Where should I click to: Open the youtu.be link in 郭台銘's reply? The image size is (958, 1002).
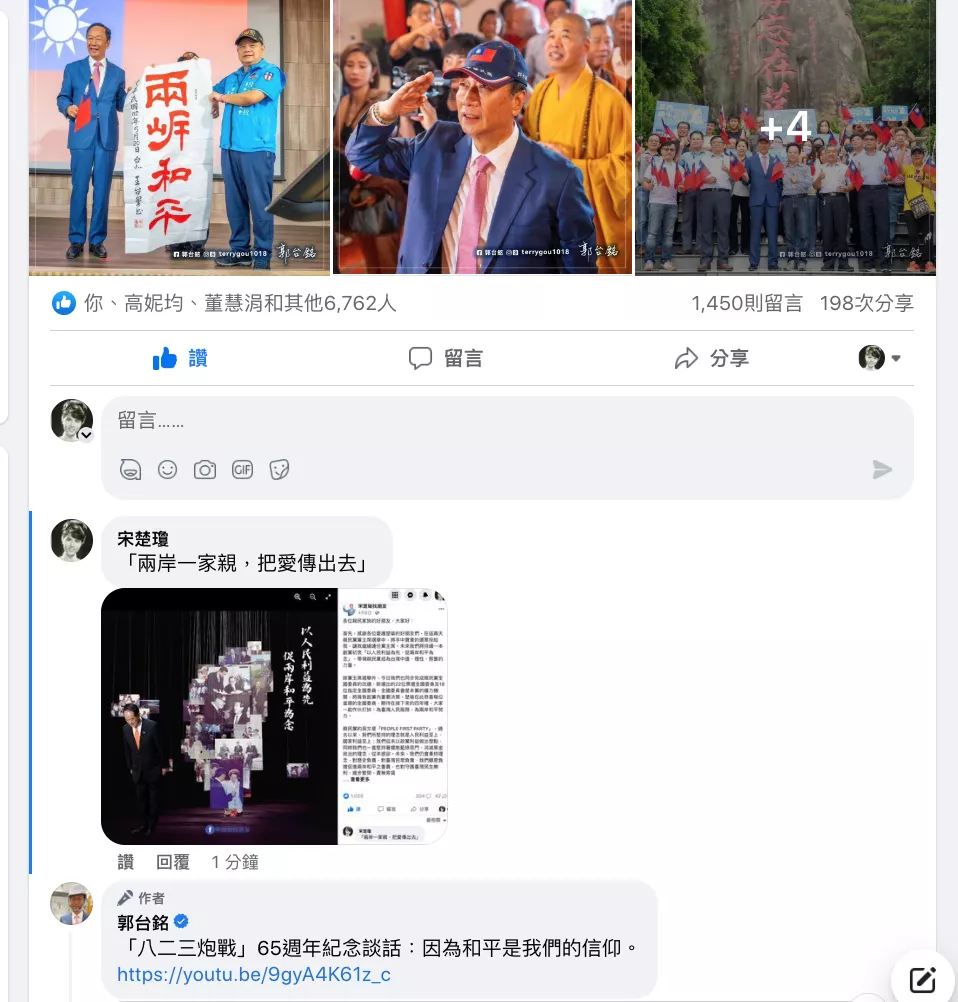[x=253, y=974]
